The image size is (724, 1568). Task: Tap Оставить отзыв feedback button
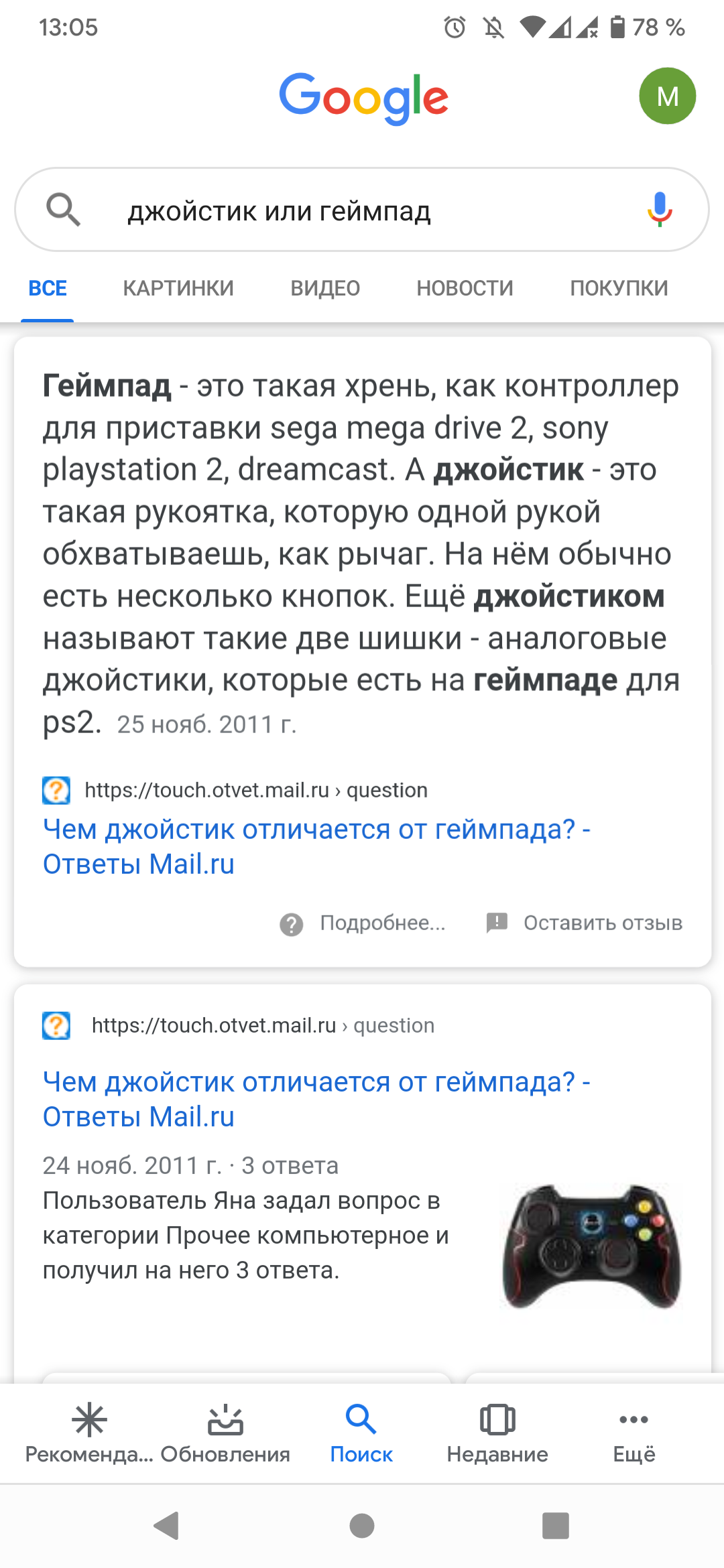(585, 923)
